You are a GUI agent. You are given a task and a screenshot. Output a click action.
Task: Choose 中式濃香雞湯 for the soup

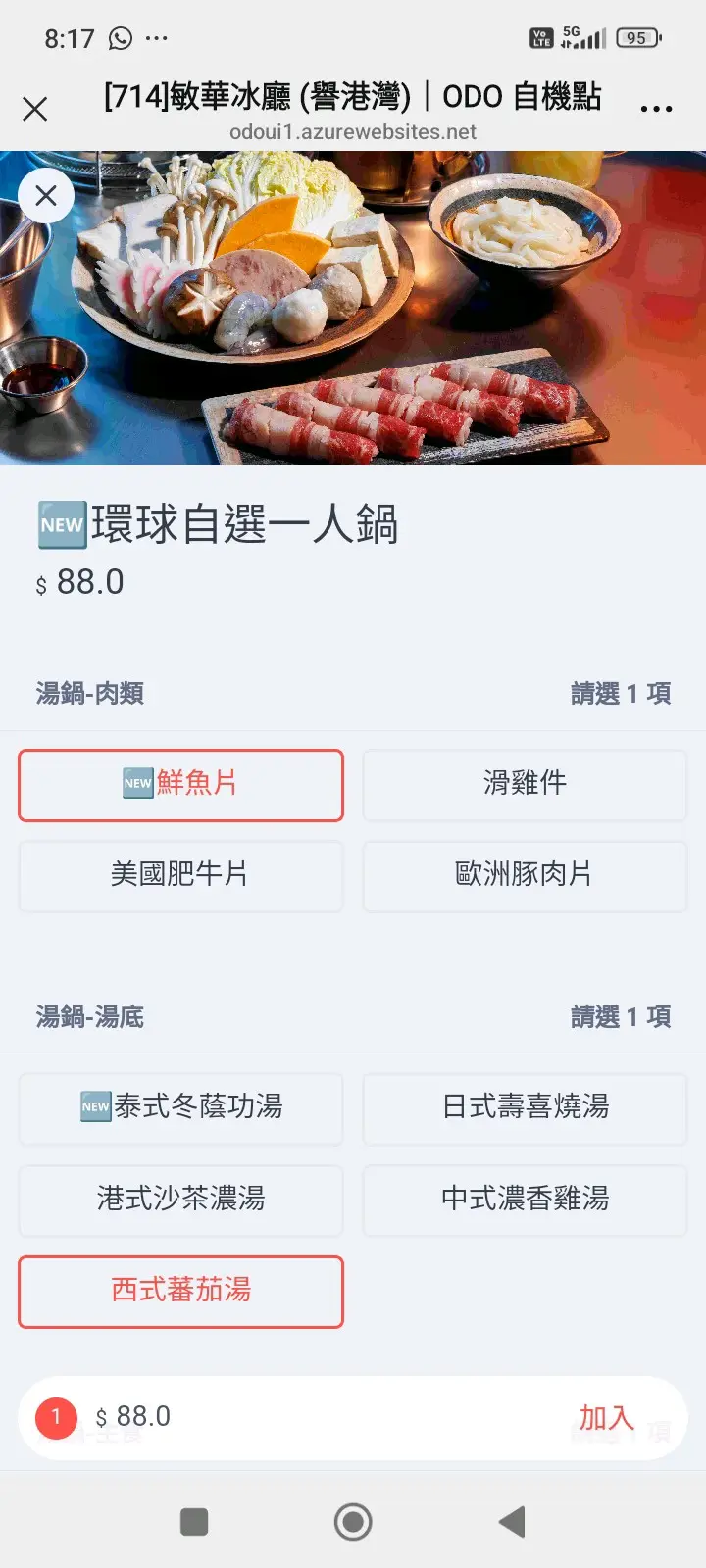[525, 1200]
